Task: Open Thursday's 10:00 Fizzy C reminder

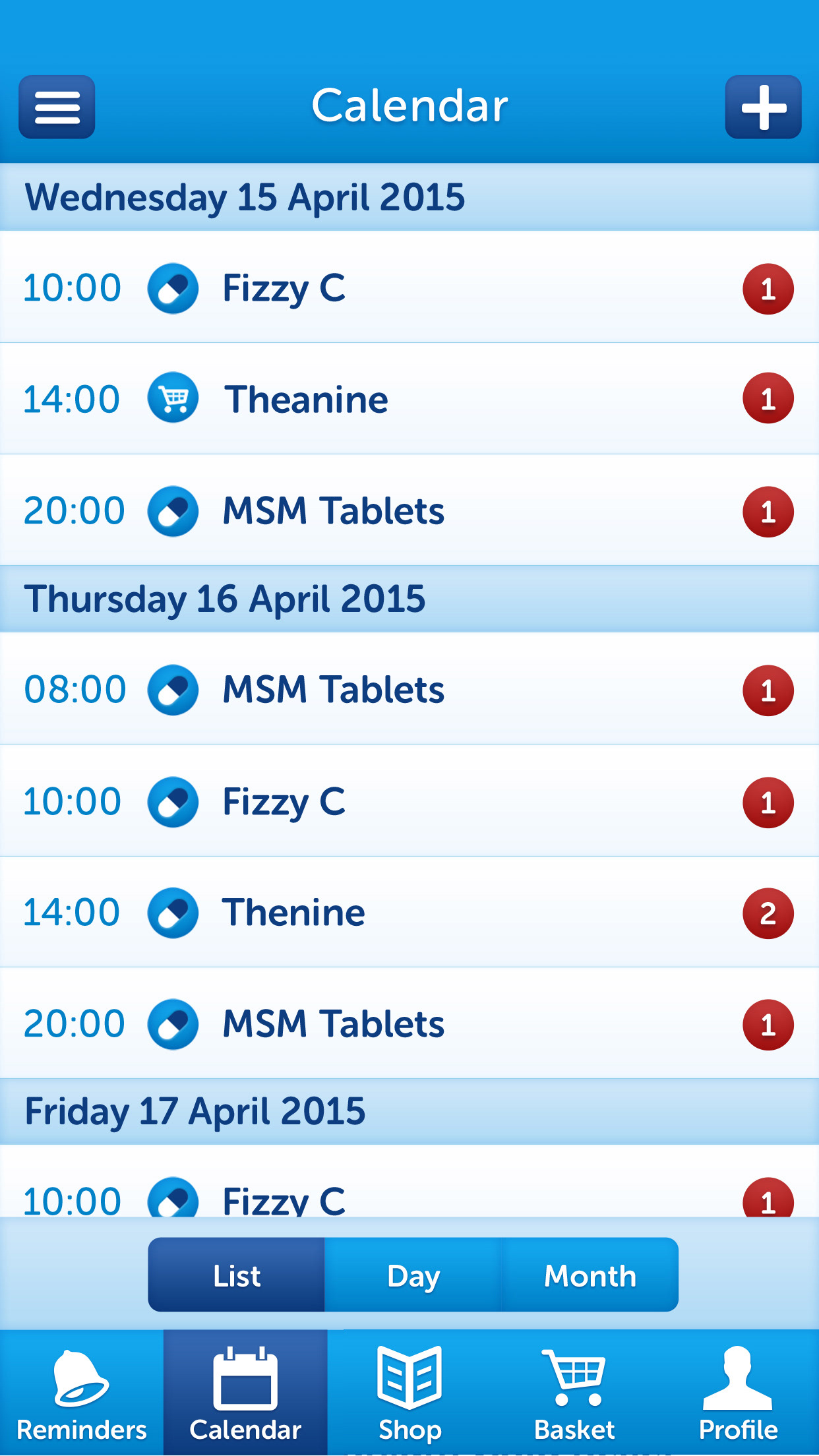Action: [409, 801]
